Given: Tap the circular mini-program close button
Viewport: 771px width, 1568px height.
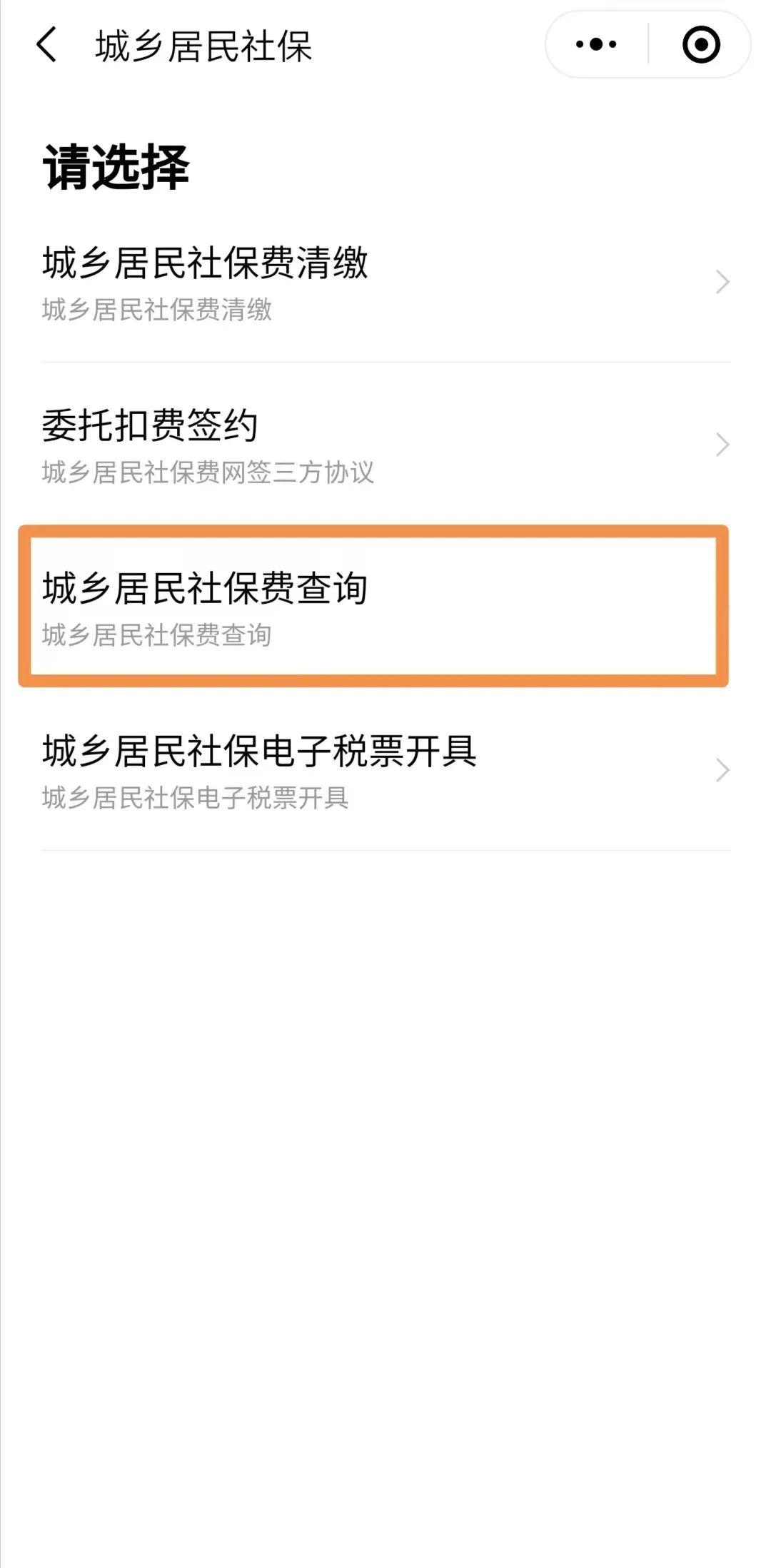Looking at the screenshot, I should click(x=700, y=44).
